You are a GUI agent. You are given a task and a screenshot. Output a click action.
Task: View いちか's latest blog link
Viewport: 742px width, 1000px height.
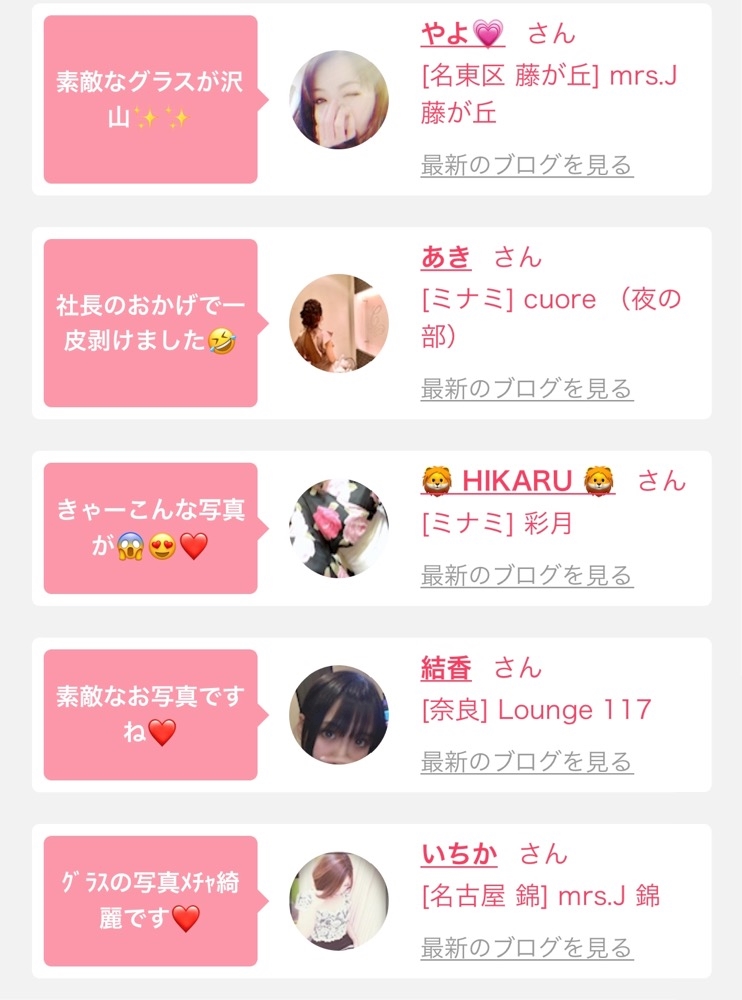527,947
